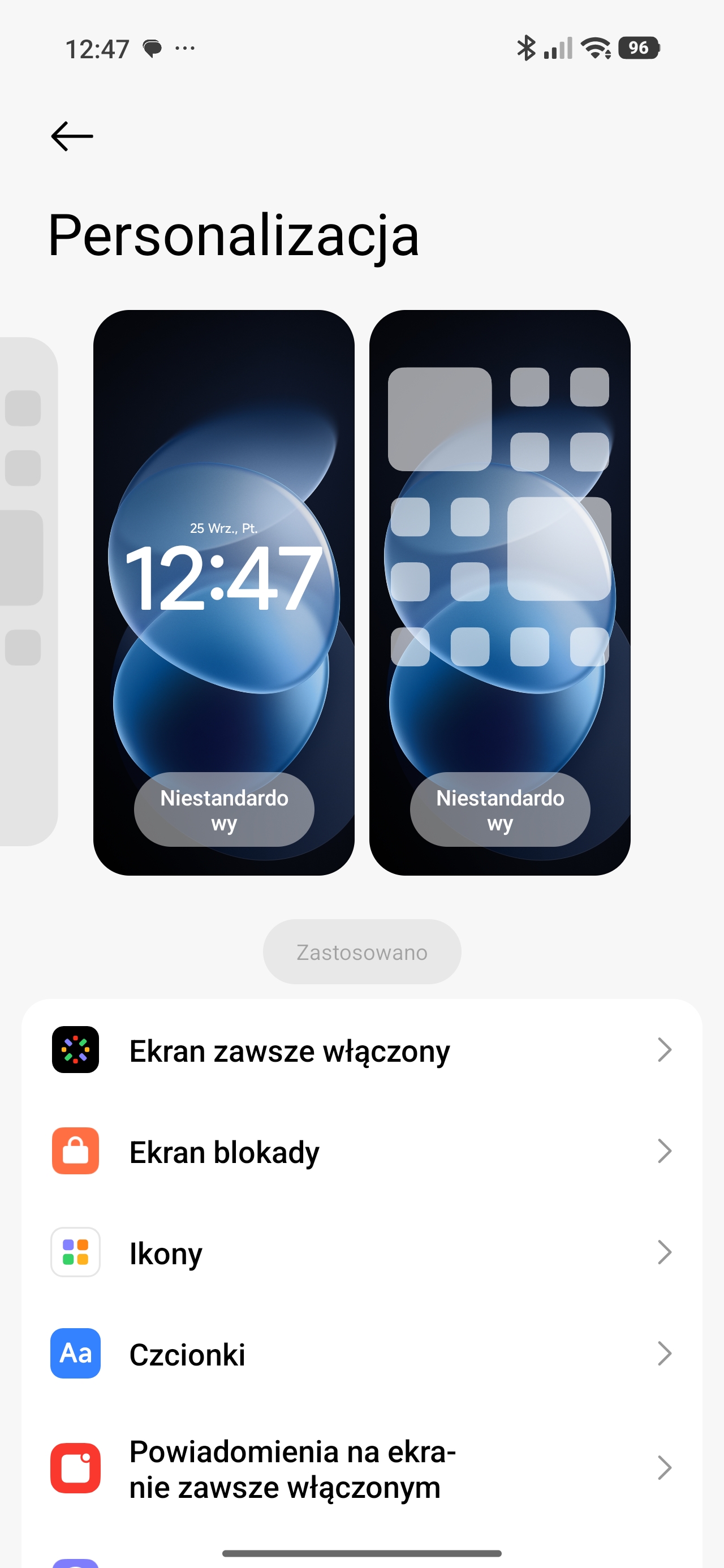
Task: Open Ekran zawsze włączony settings
Action: click(x=361, y=1050)
